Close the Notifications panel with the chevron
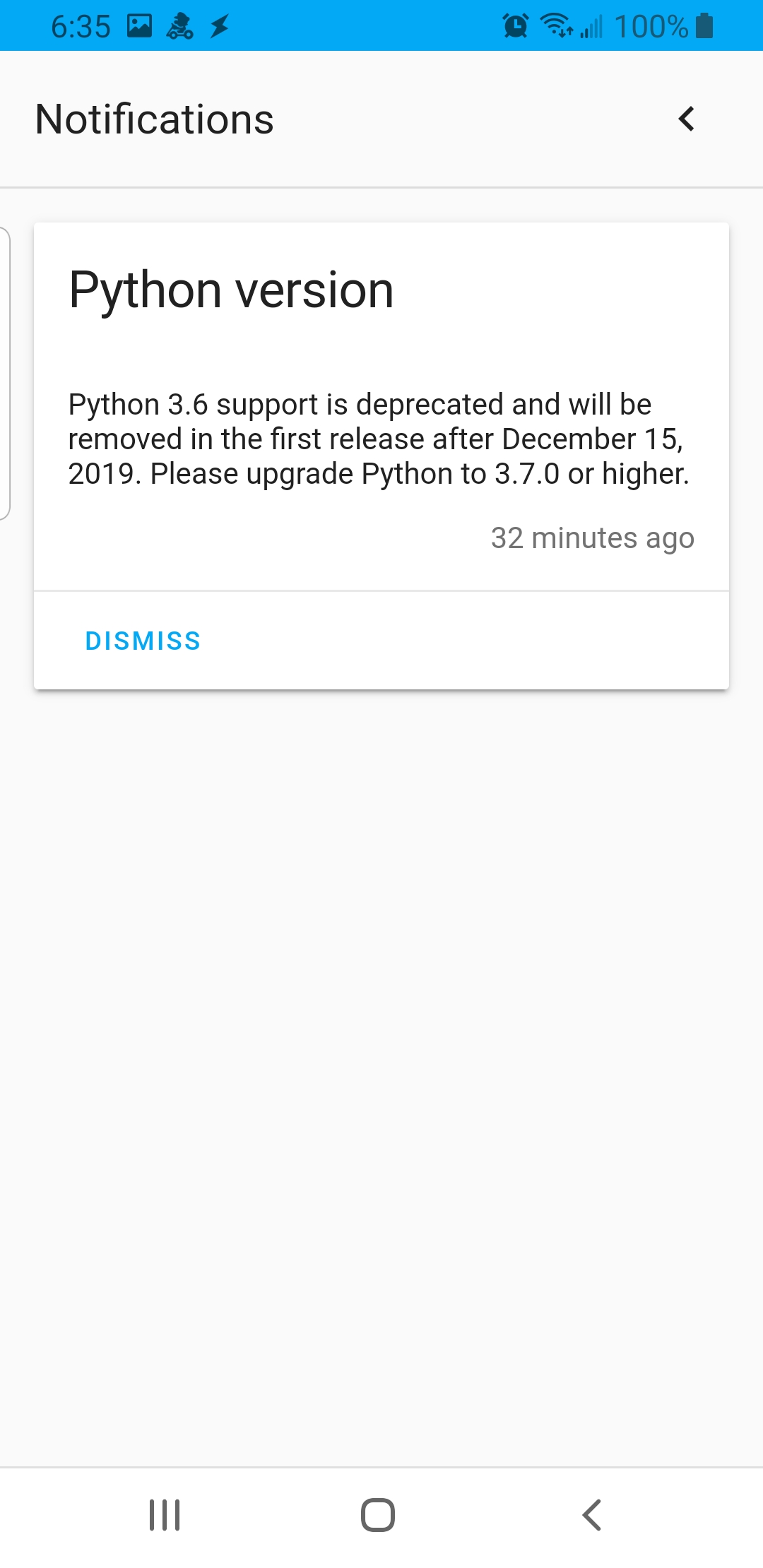This screenshot has height=1568, width=763. [x=686, y=119]
